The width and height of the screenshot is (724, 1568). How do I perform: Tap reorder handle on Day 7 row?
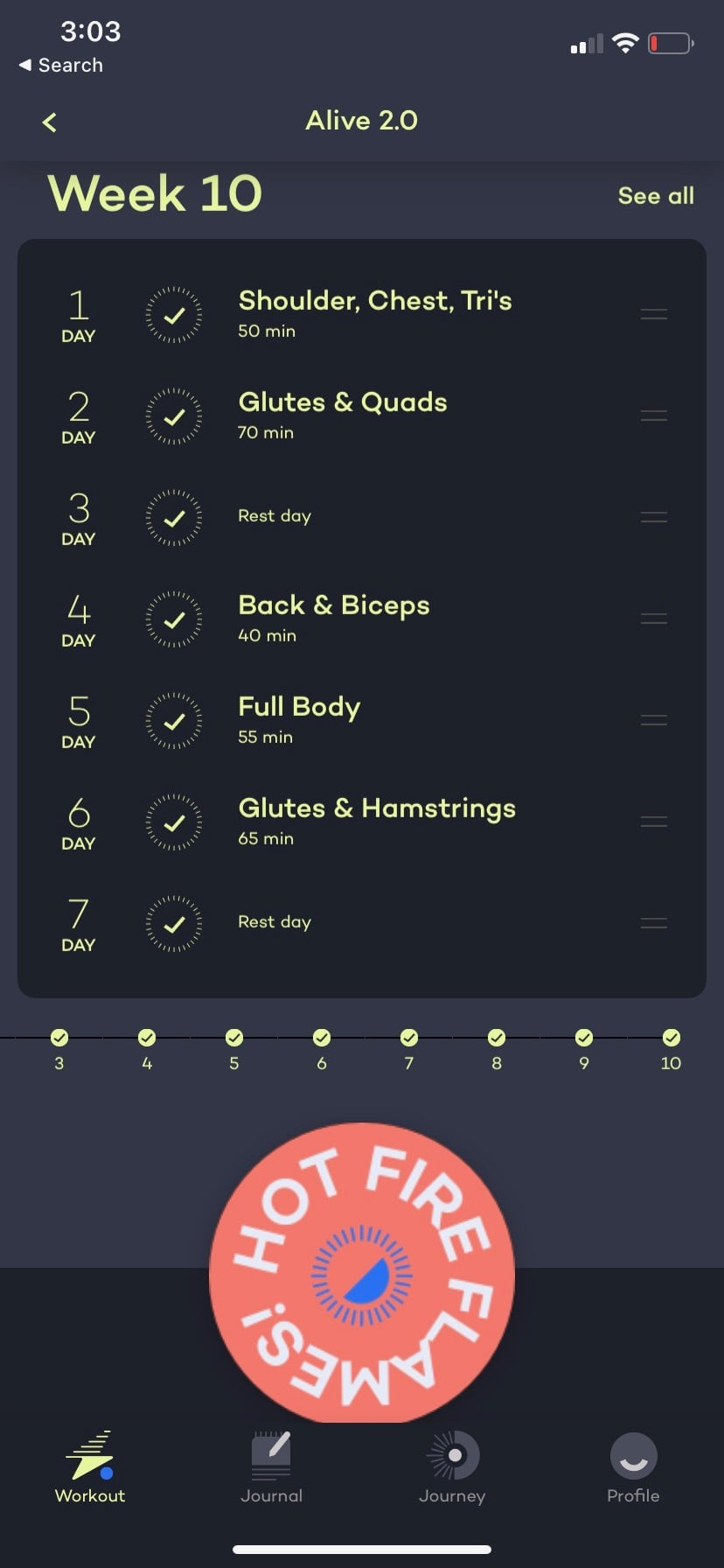click(x=654, y=923)
